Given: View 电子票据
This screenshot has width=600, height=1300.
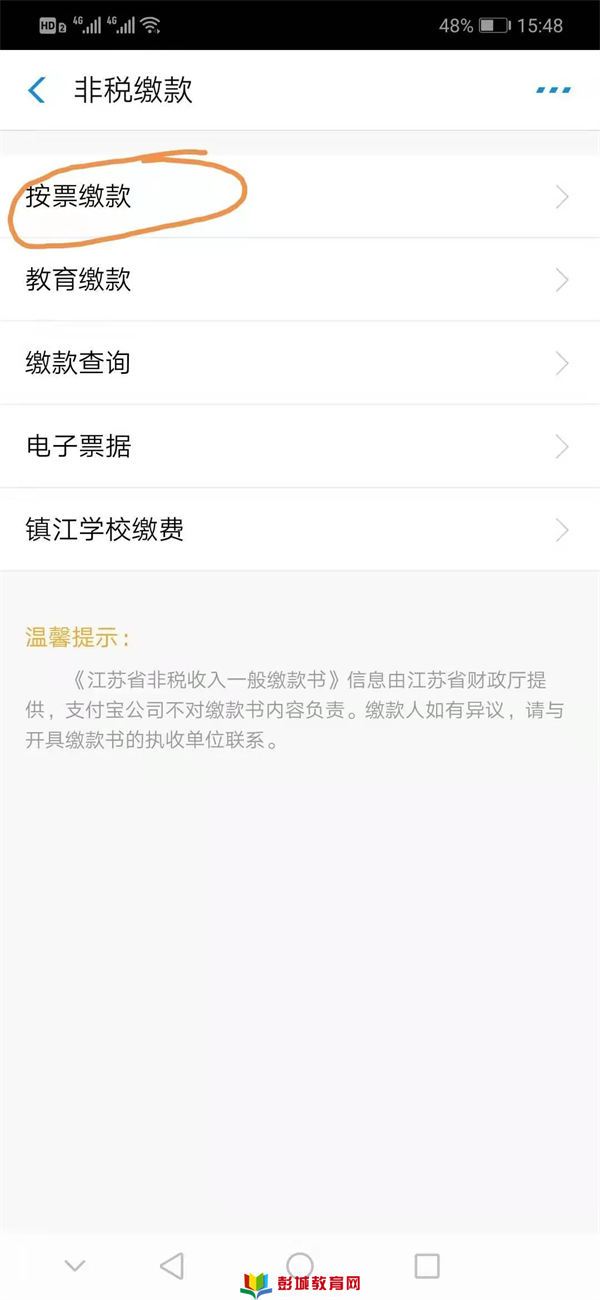Looking at the screenshot, I should click(x=300, y=446).
